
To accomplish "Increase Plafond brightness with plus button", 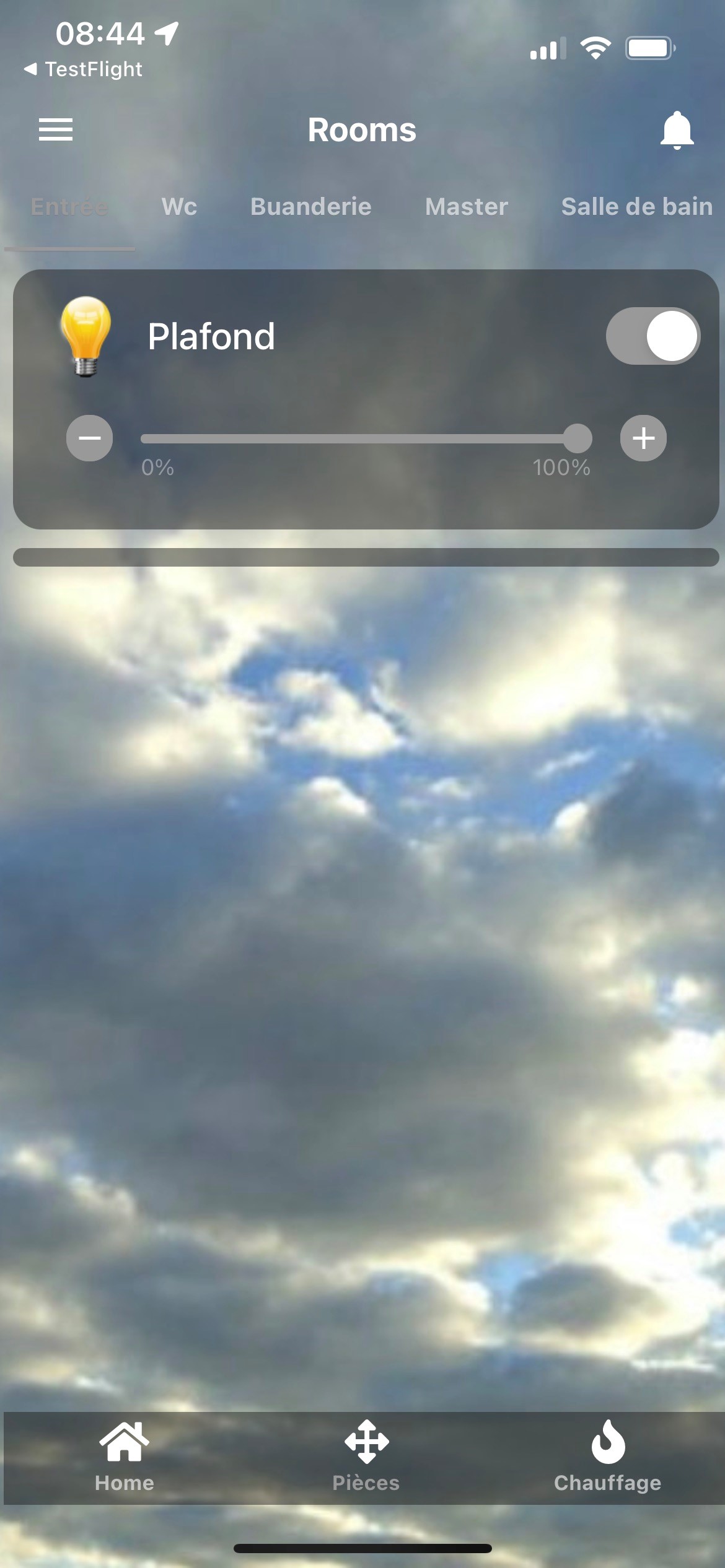I will 643,438.
